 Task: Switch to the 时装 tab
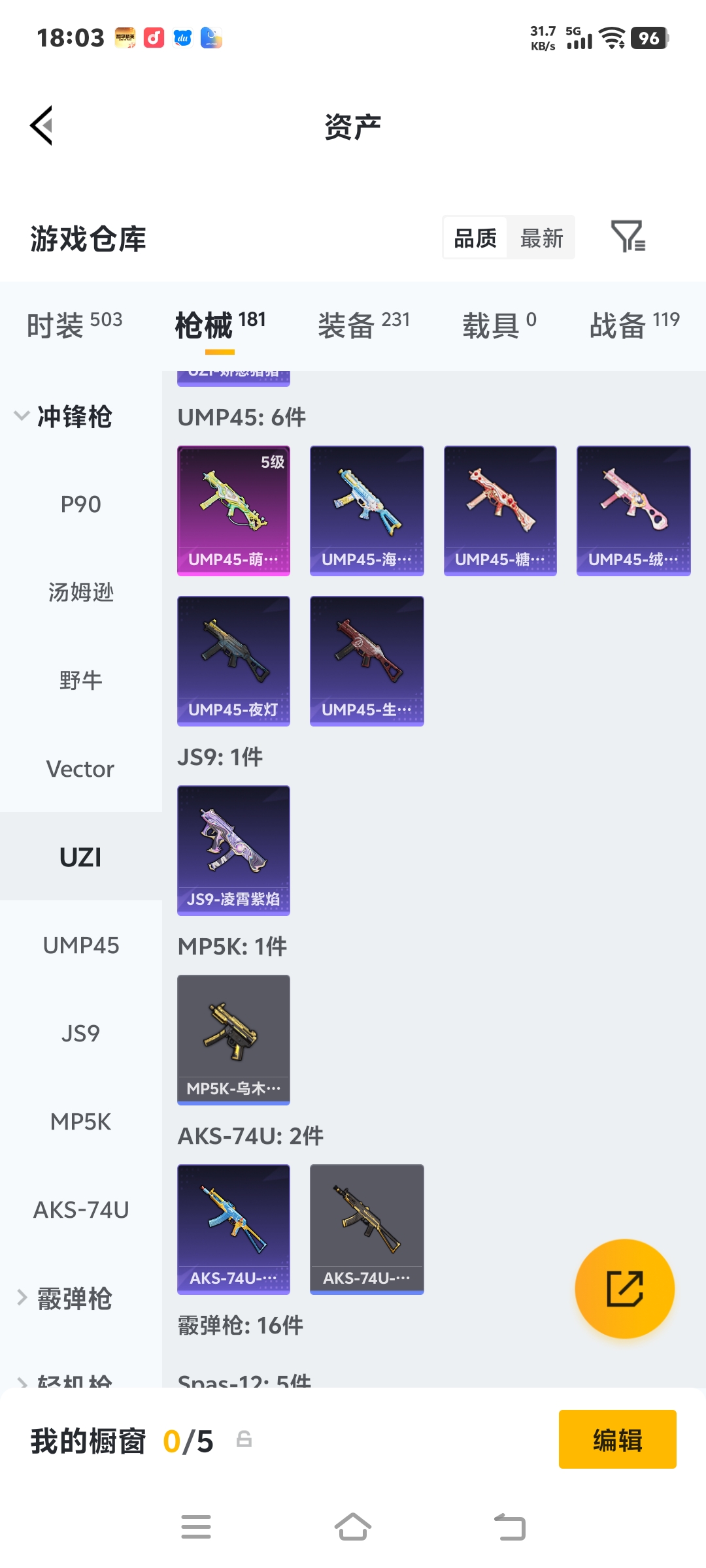click(x=75, y=325)
